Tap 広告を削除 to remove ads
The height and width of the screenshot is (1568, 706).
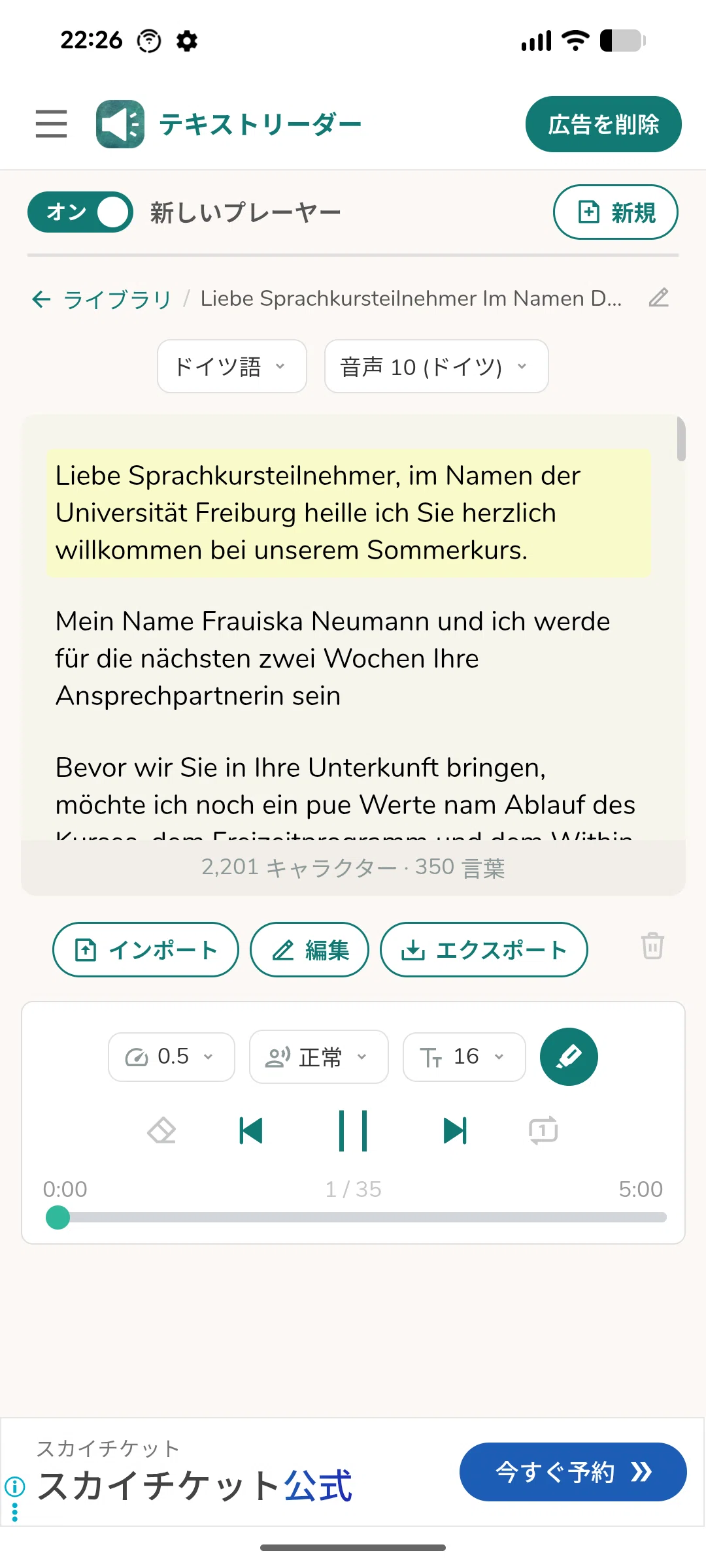pyautogui.click(x=603, y=124)
